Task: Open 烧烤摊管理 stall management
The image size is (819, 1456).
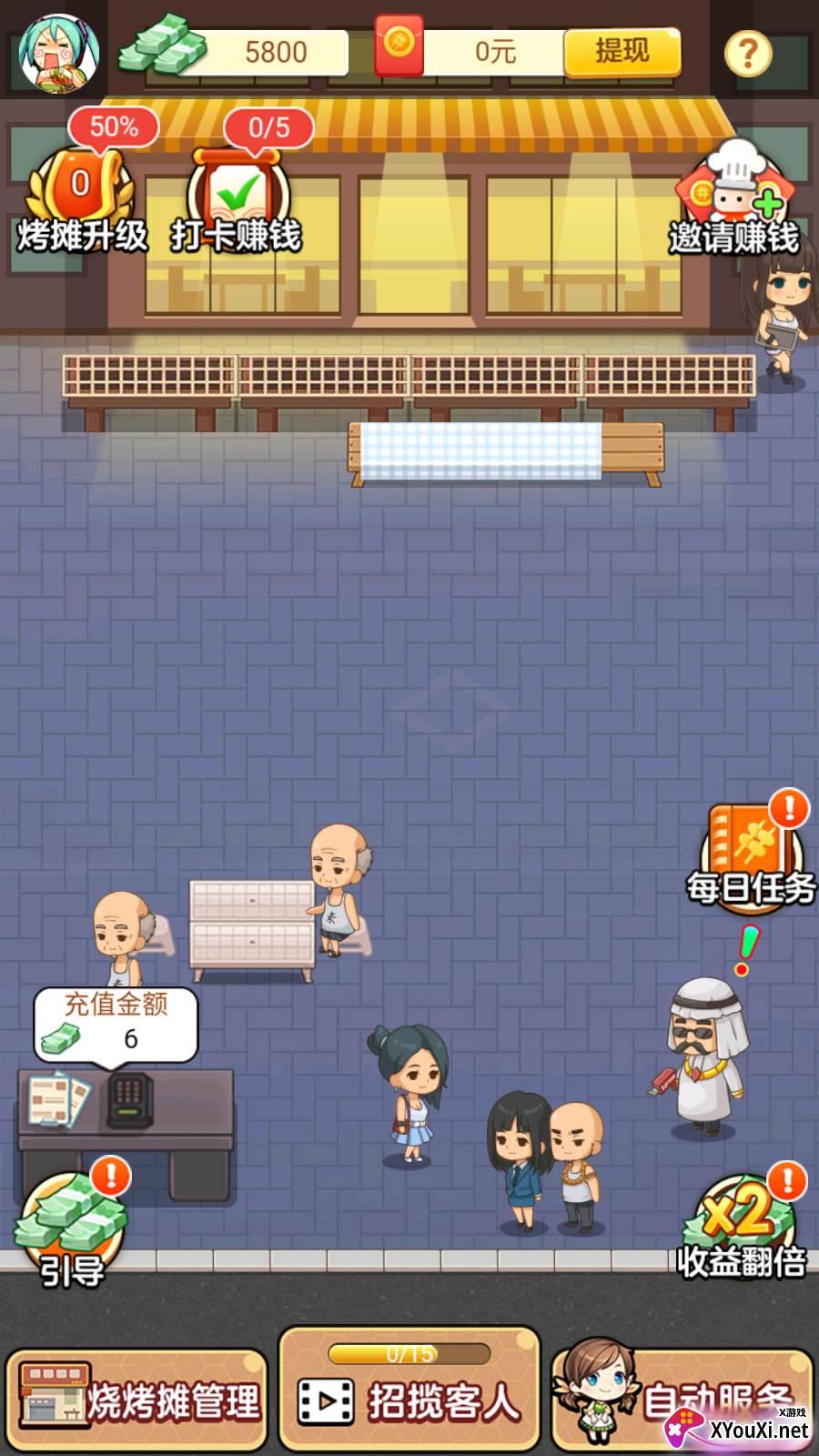Action: (136, 1400)
